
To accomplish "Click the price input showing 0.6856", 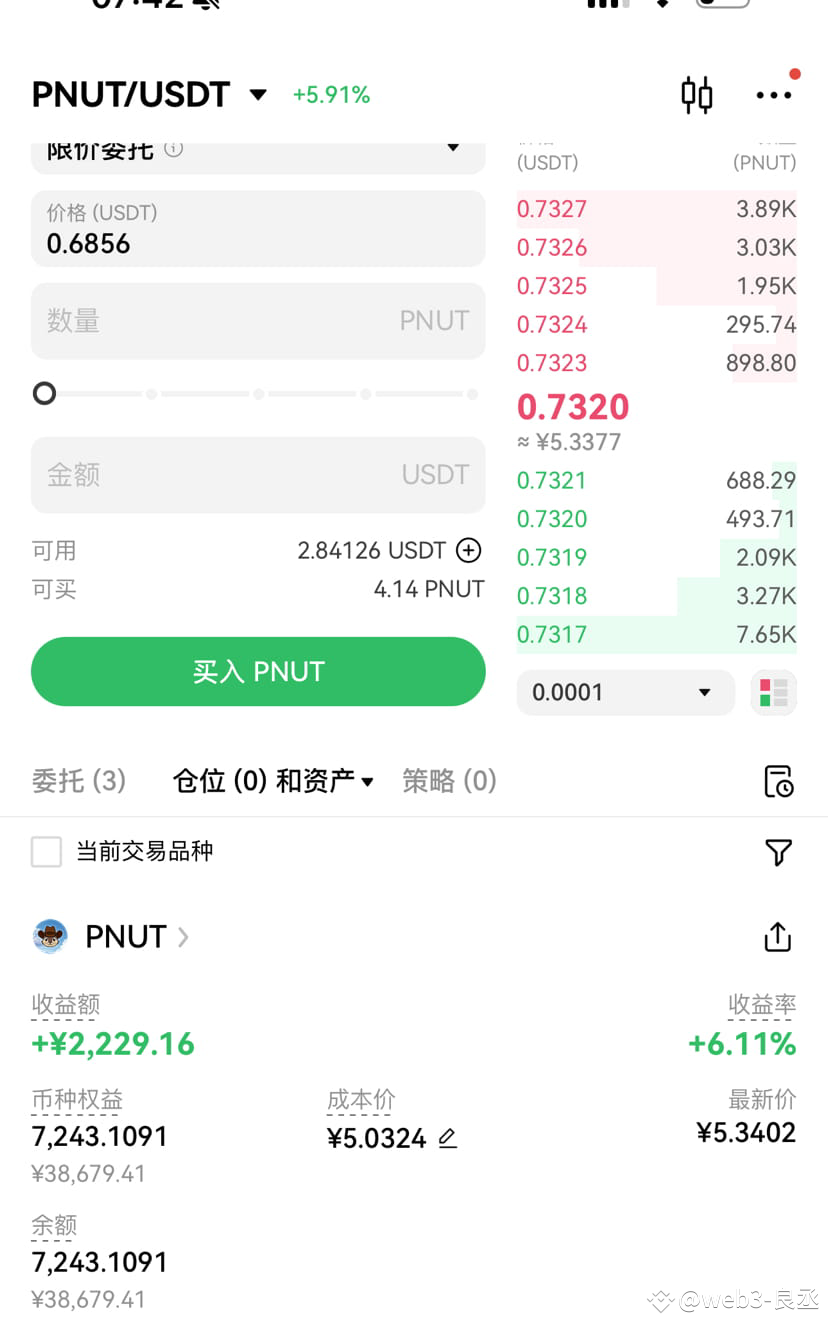I will 258,228.
